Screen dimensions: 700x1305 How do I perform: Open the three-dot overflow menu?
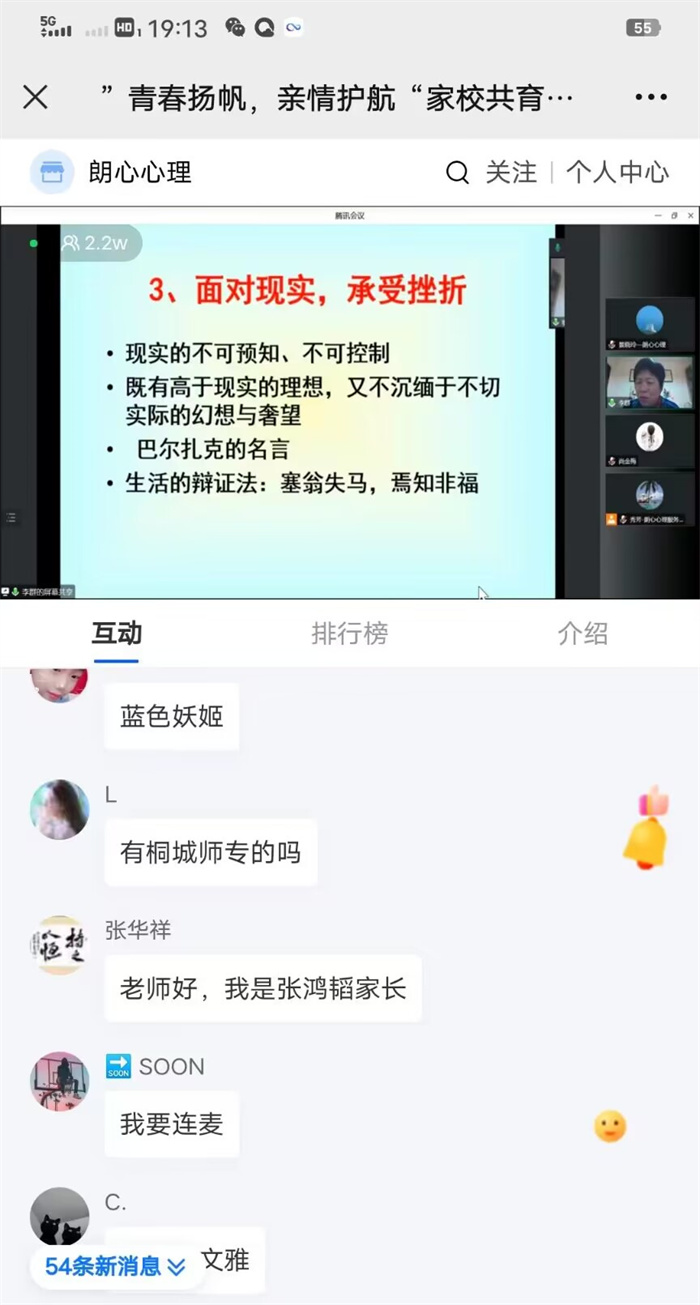click(650, 97)
